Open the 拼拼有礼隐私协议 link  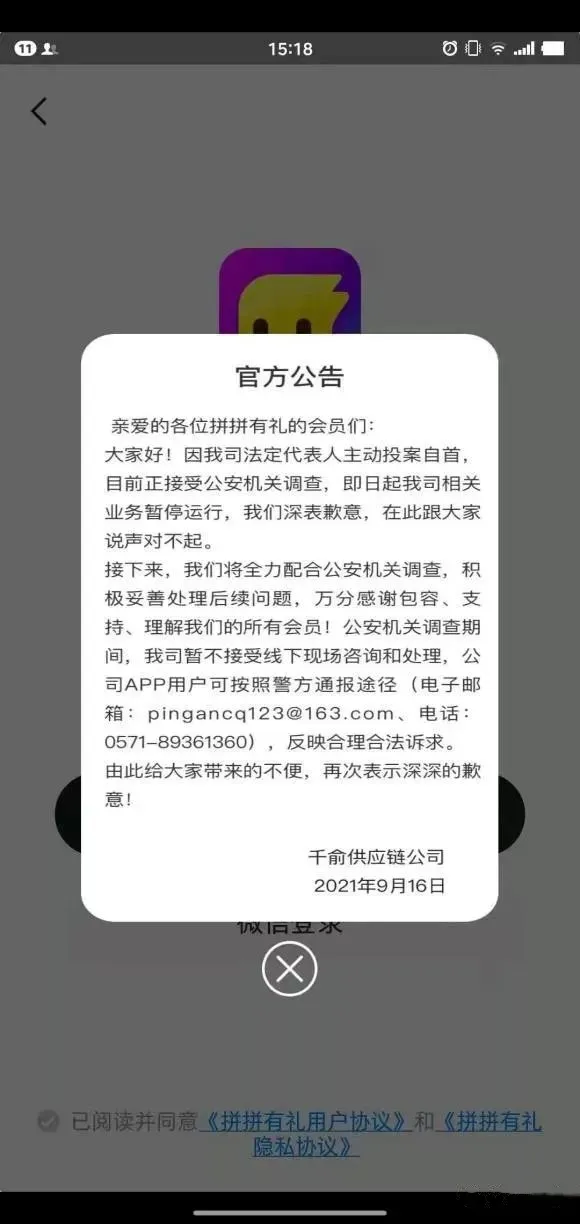pos(398,1134)
